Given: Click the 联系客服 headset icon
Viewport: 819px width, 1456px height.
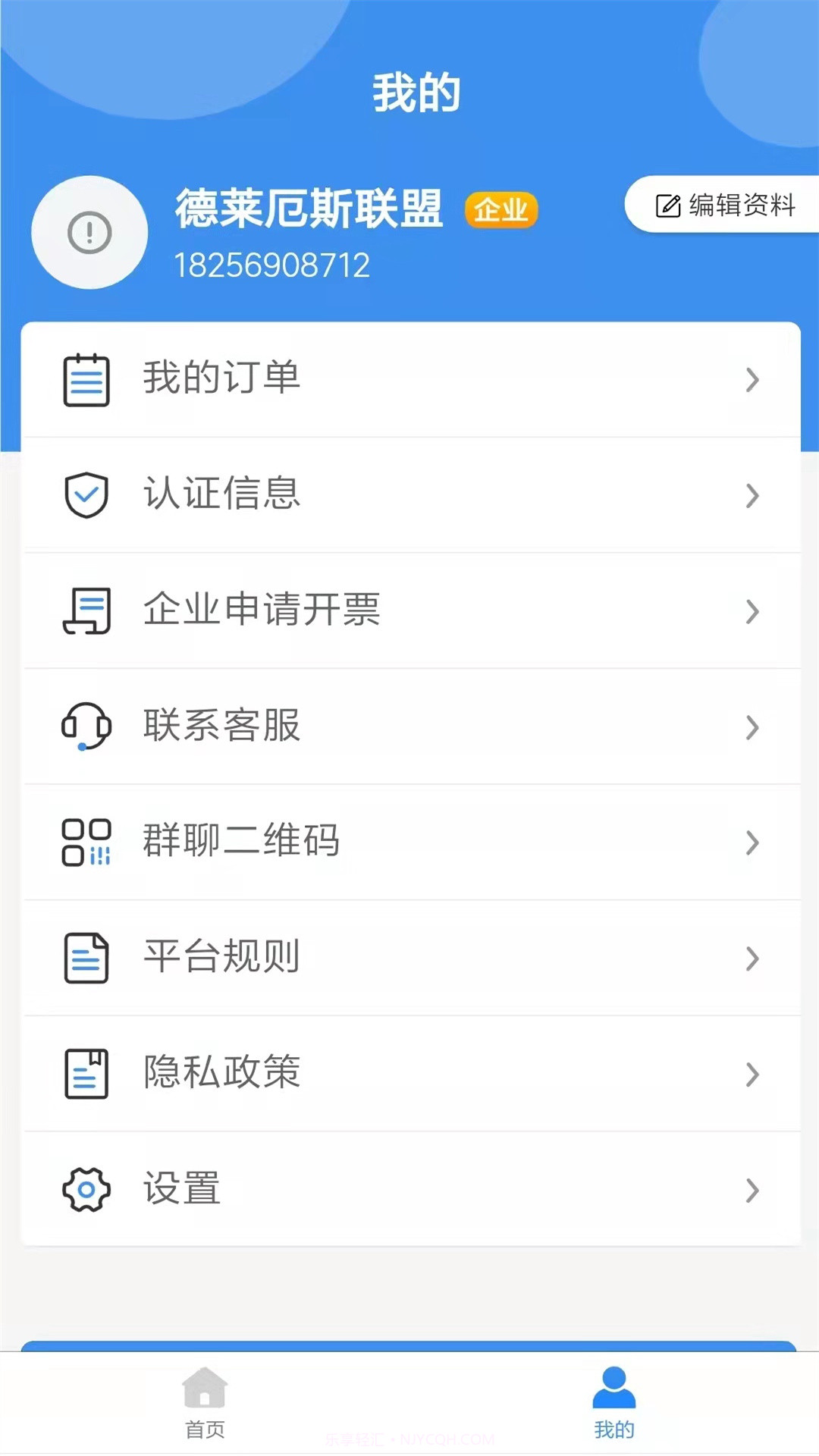Looking at the screenshot, I should coord(86,726).
